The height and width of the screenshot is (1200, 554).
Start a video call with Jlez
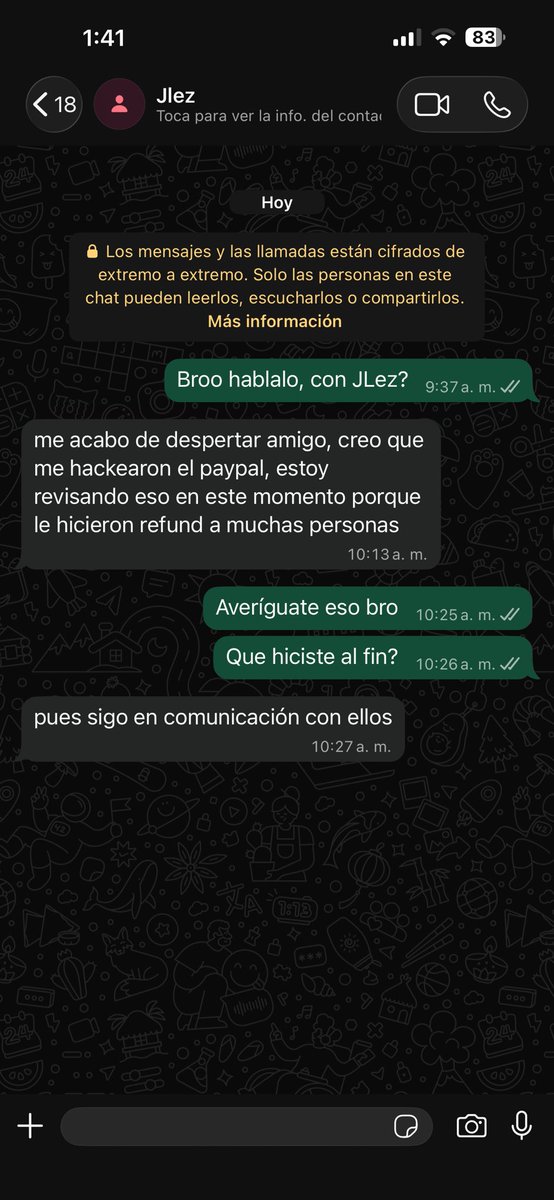coord(432,105)
